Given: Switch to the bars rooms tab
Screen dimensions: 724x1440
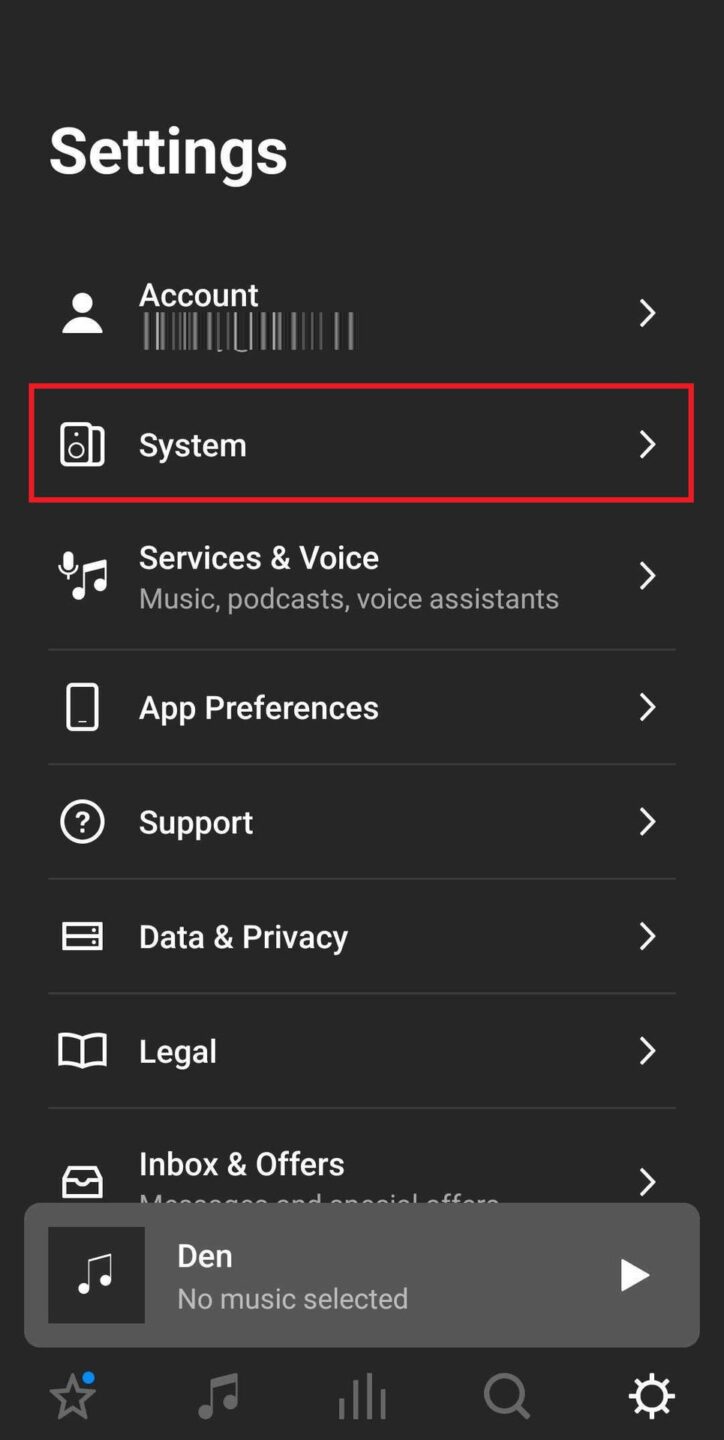Looking at the screenshot, I should tap(362, 1396).
